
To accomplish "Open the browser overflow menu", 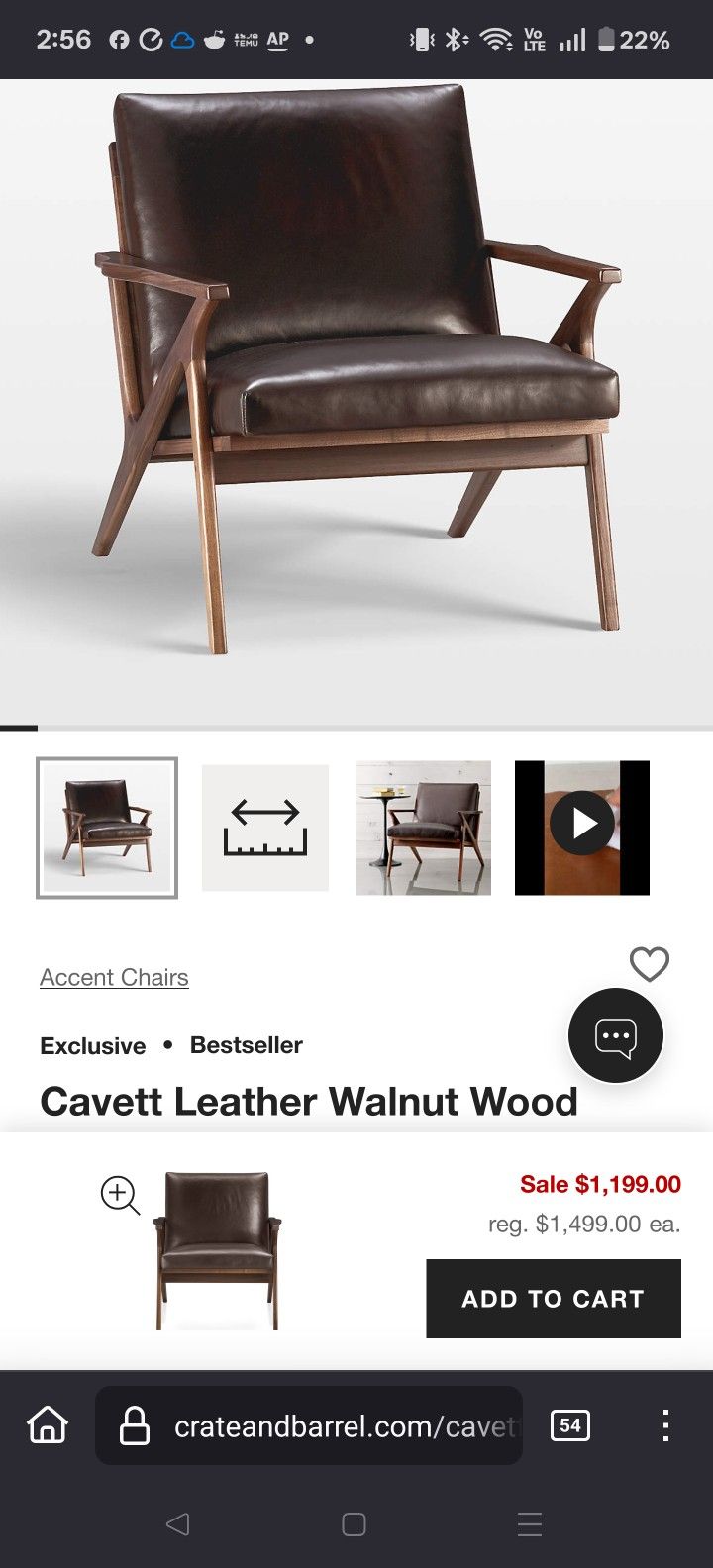I will coord(665,1425).
